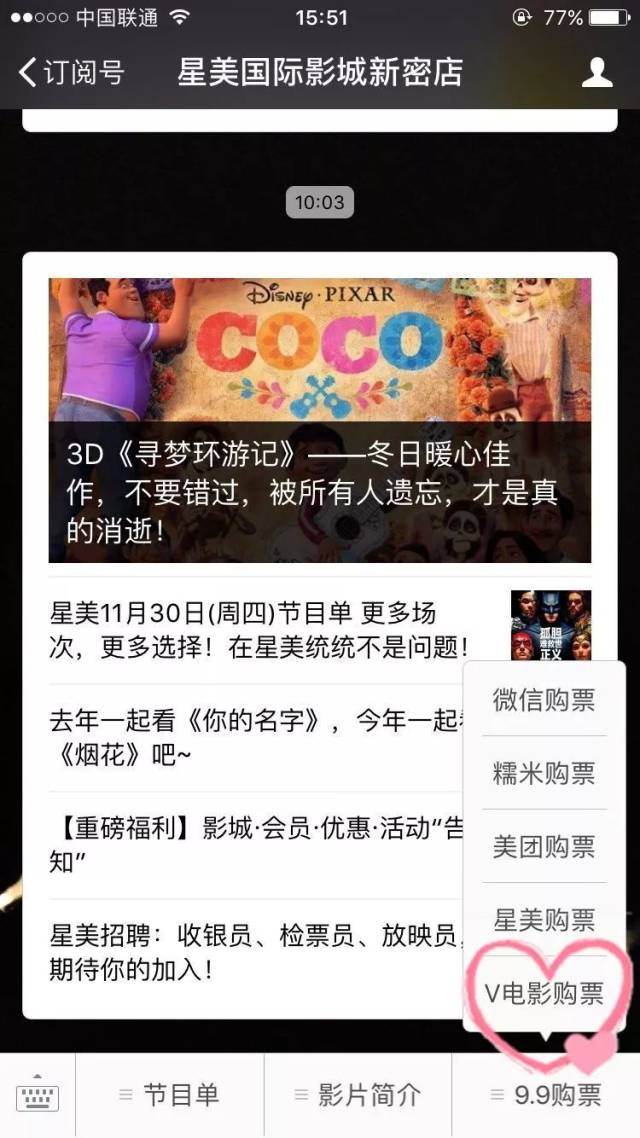
Task: Switch to keyboard input mode
Action: click(37, 1095)
